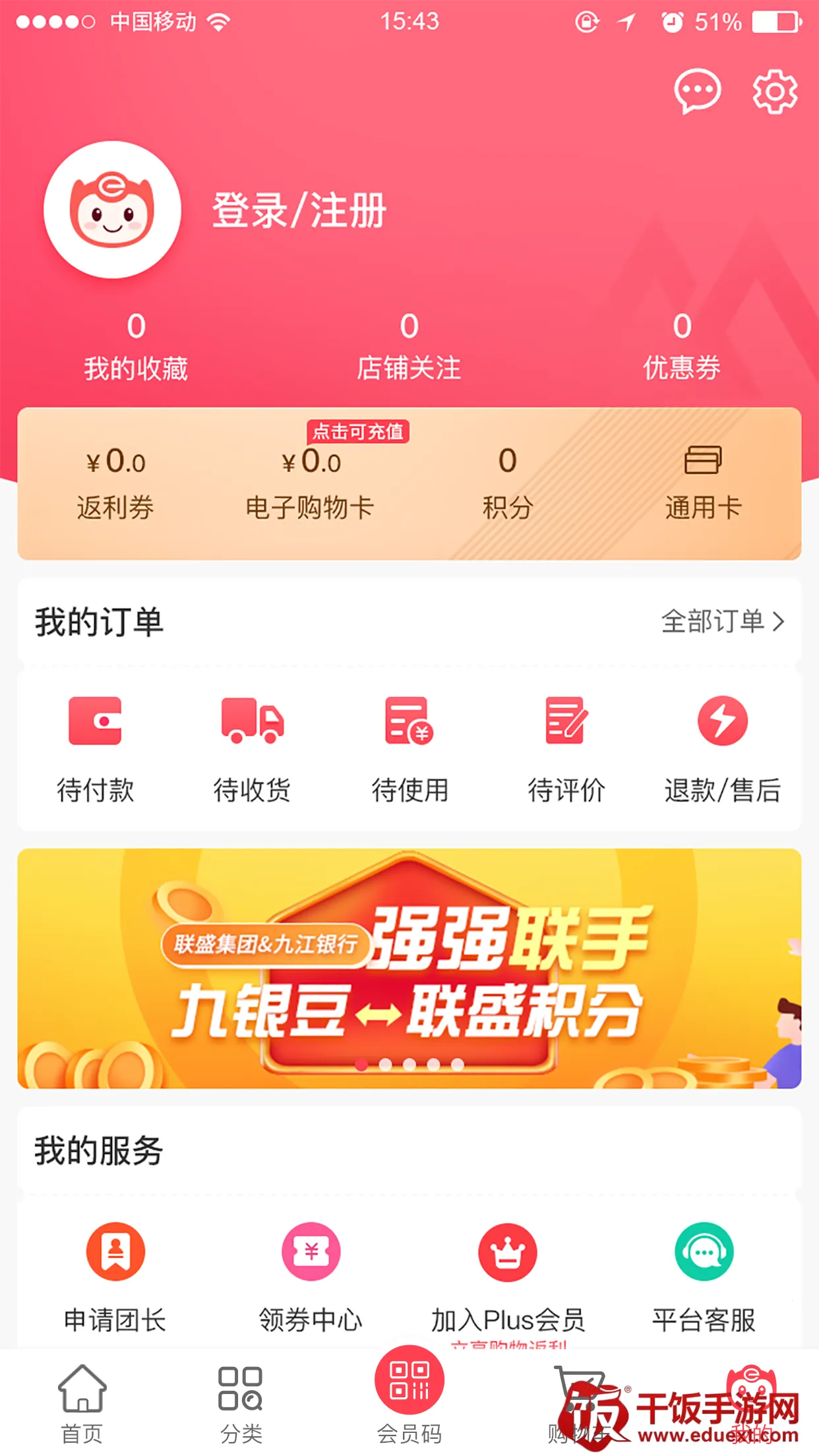This screenshot has width=819, height=1456.
Task: Check 积分 points balance
Action: 507,483
